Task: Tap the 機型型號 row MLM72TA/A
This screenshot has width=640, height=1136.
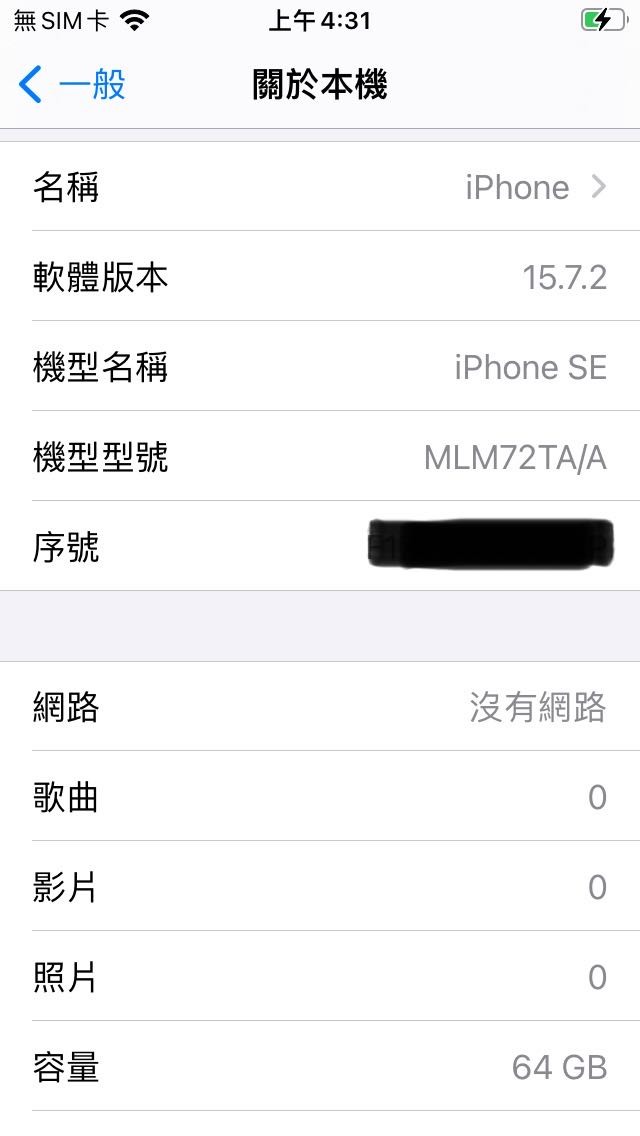Action: 320,456
